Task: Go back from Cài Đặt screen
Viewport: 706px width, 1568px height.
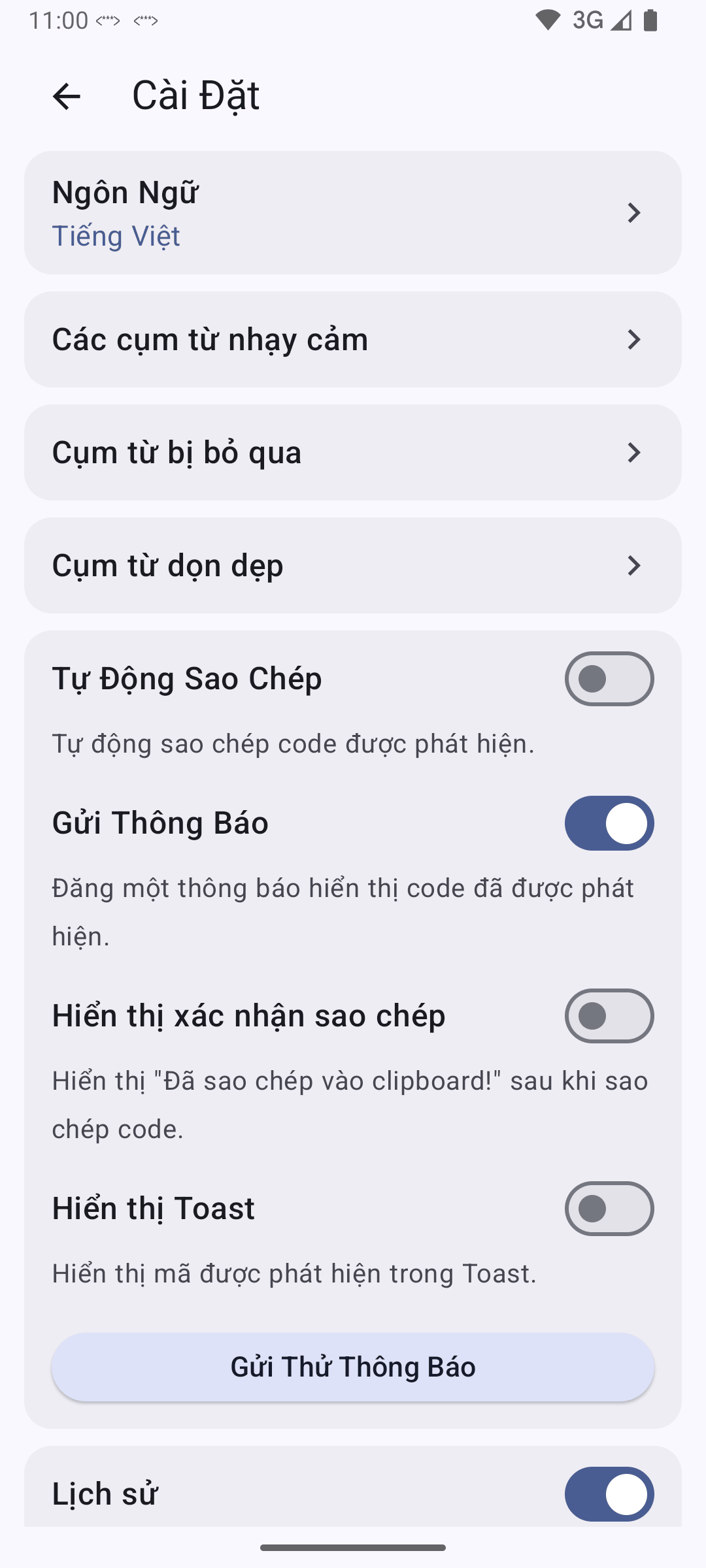Action: (66, 97)
